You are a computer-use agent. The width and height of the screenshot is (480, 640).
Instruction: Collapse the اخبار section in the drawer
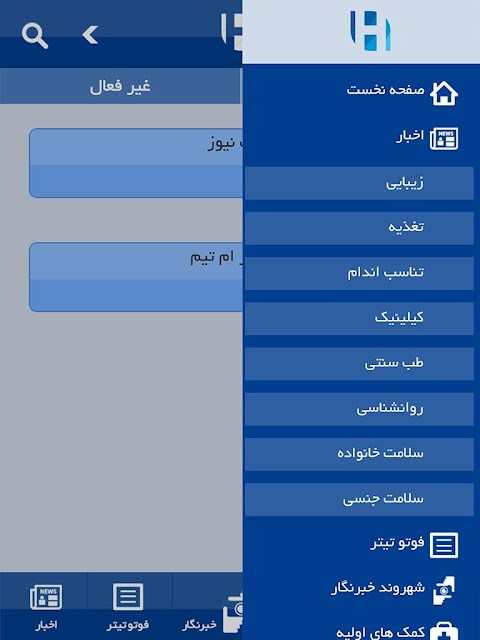[361, 138]
